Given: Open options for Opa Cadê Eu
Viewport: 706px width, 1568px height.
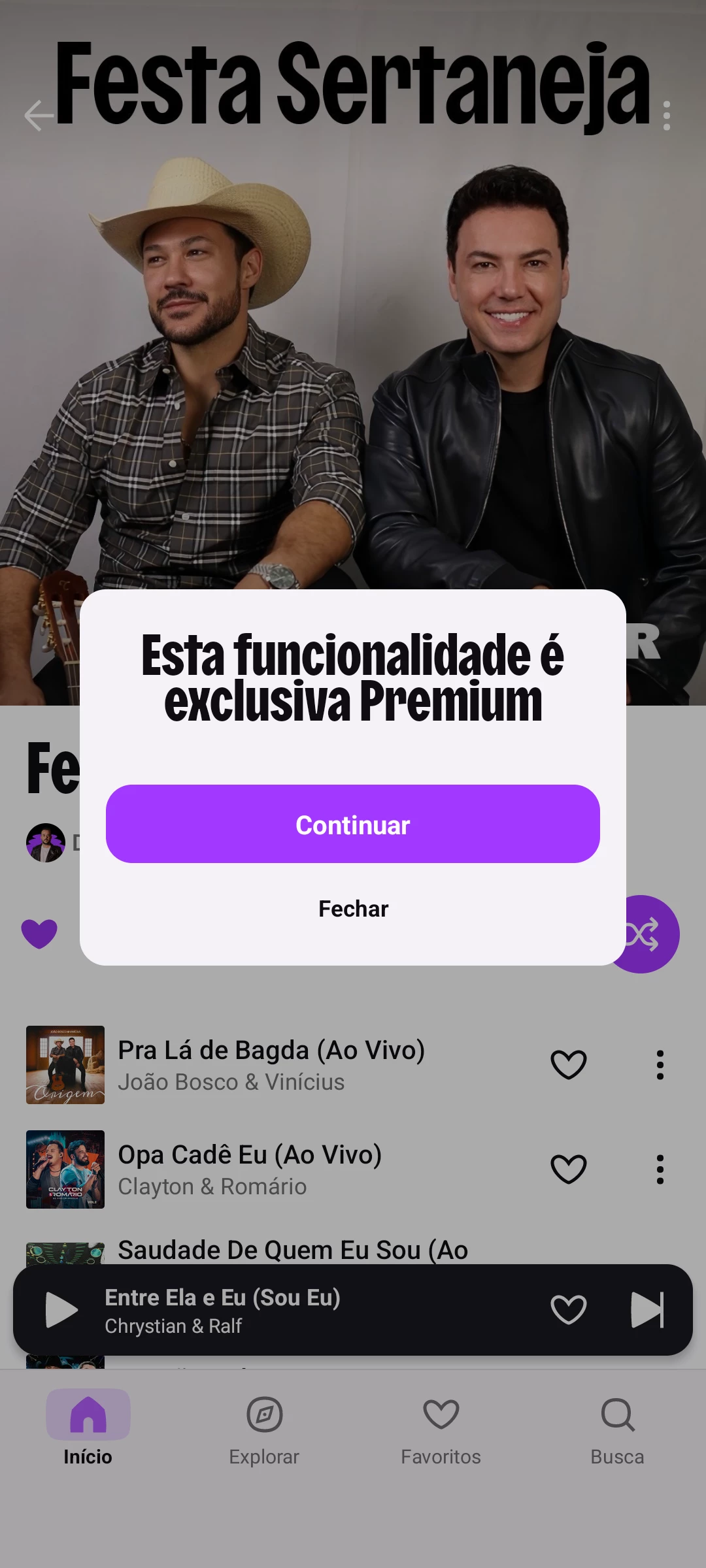Looking at the screenshot, I should pos(660,1169).
